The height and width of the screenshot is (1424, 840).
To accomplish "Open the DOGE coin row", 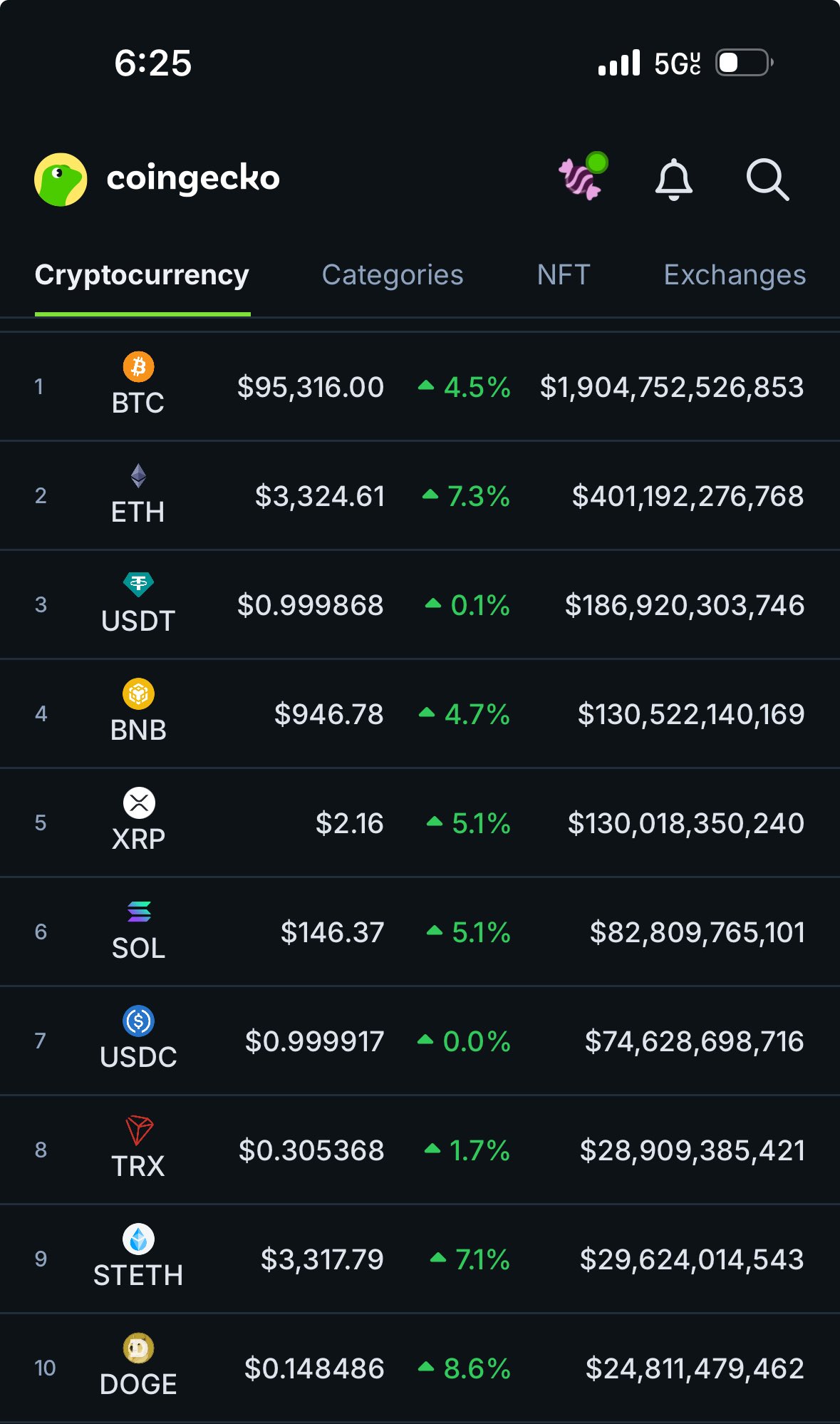I will [x=420, y=1368].
